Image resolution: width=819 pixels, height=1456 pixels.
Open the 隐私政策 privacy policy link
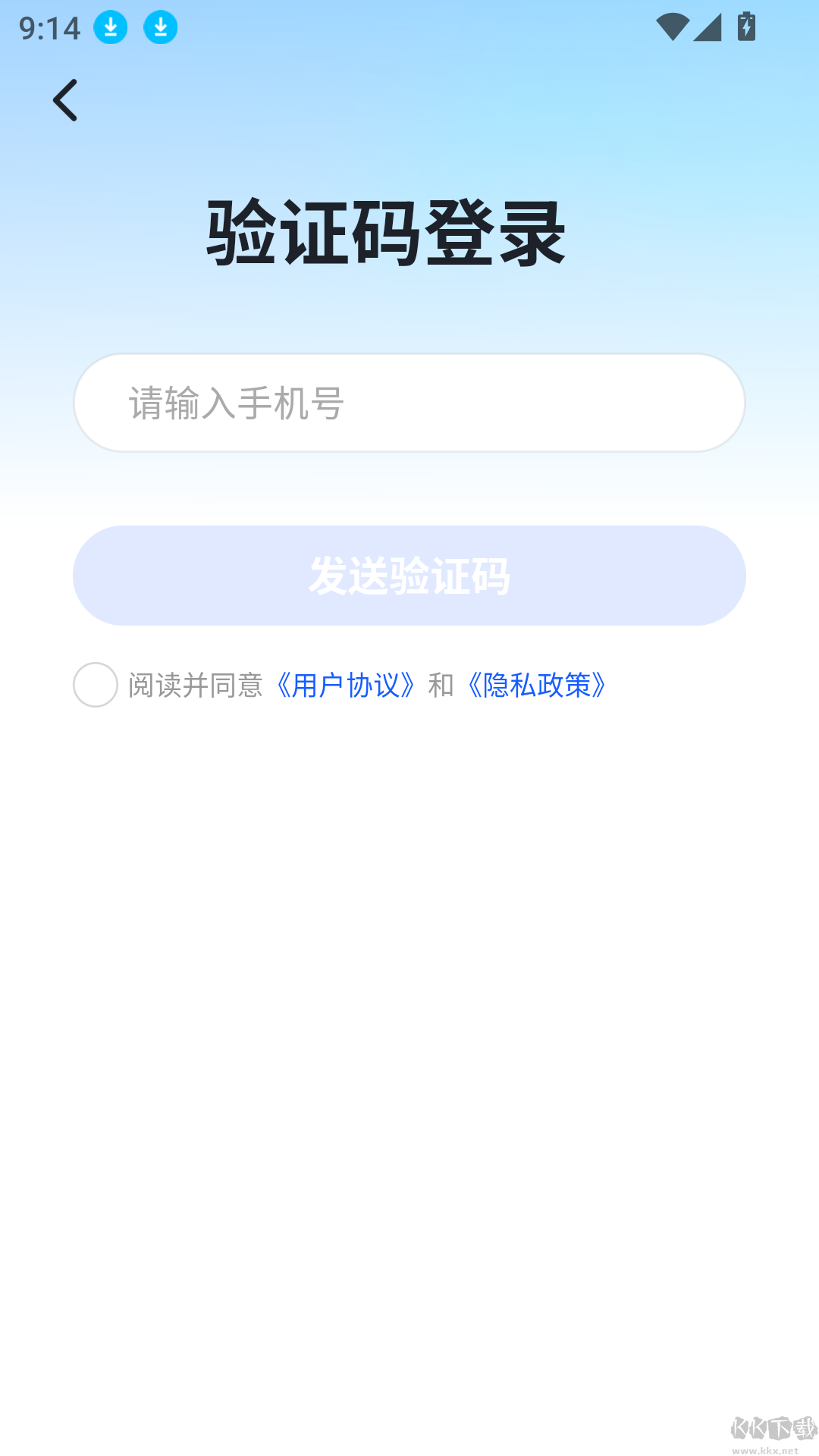tap(537, 686)
